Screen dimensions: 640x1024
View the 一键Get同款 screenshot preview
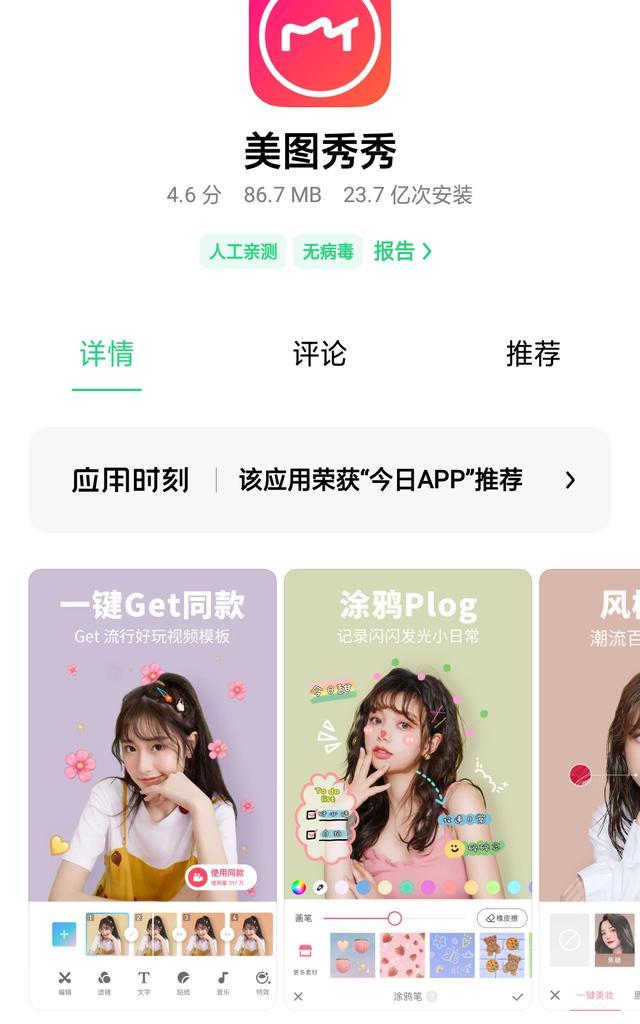point(152,789)
